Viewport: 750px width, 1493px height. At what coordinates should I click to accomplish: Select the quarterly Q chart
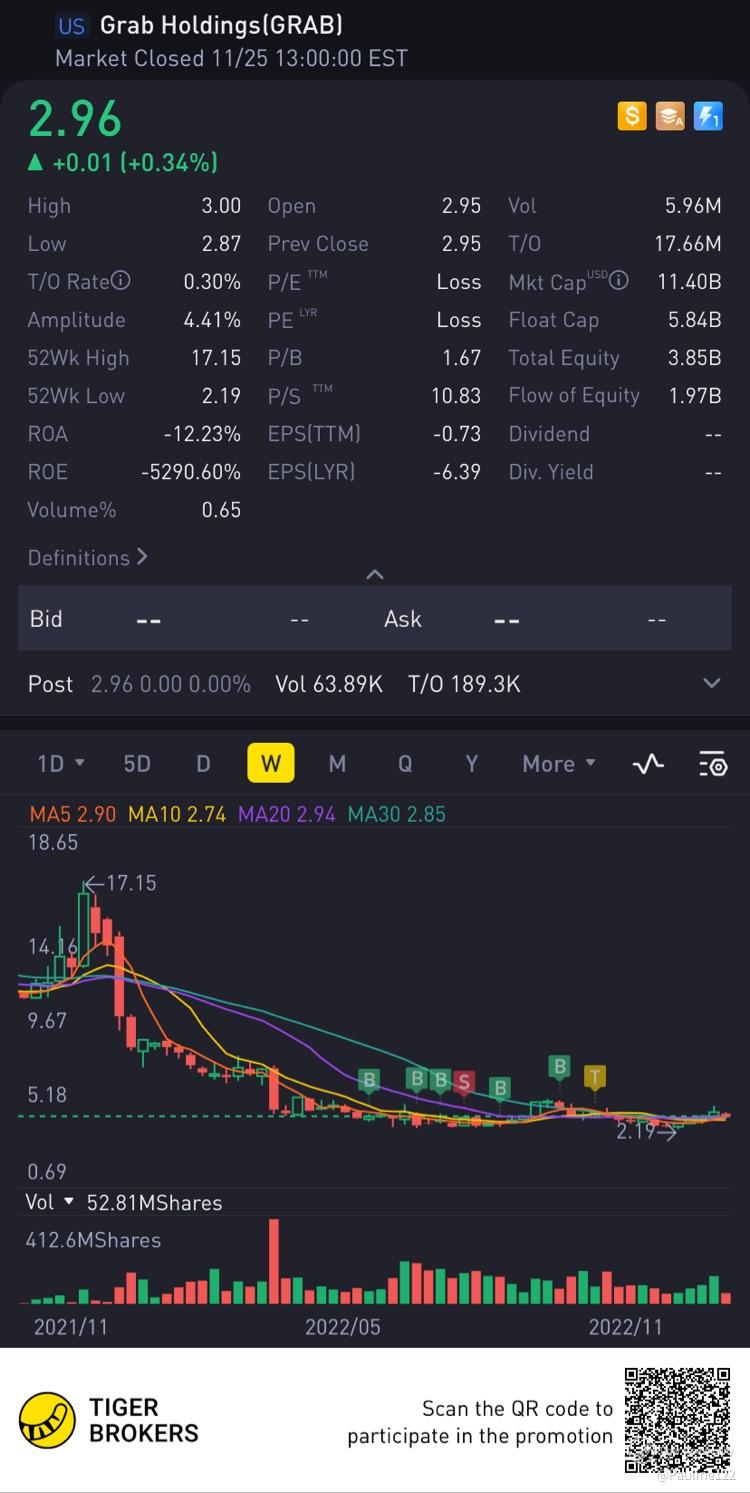click(x=405, y=764)
